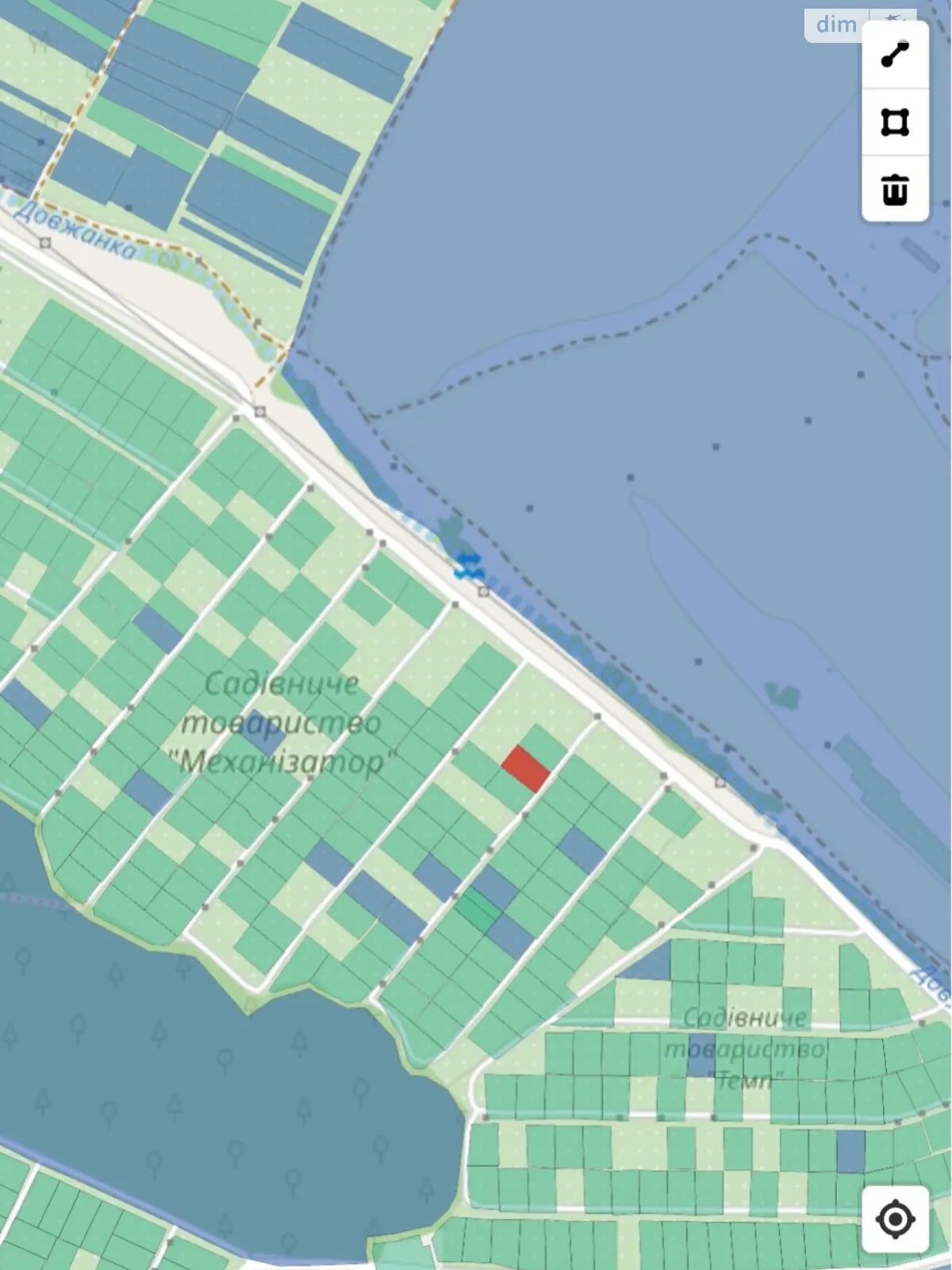Tap the red highlighted land parcel
This screenshot has width=952, height=1270.
tap(526, 768)
